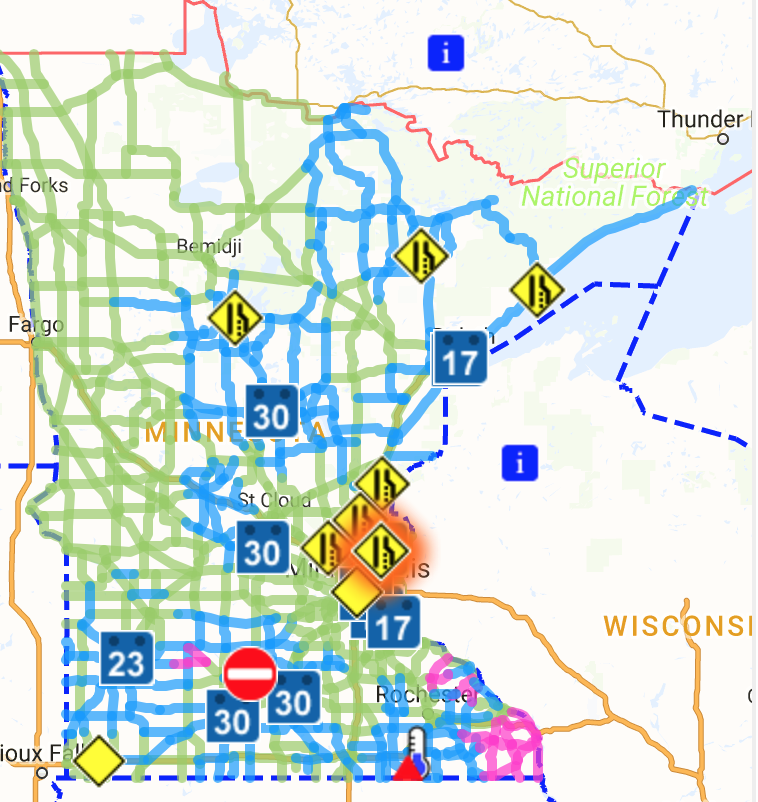Click blue info icon near the Wisconsin border
Viewport: 758px width, 802px height.
click(518, 462)
